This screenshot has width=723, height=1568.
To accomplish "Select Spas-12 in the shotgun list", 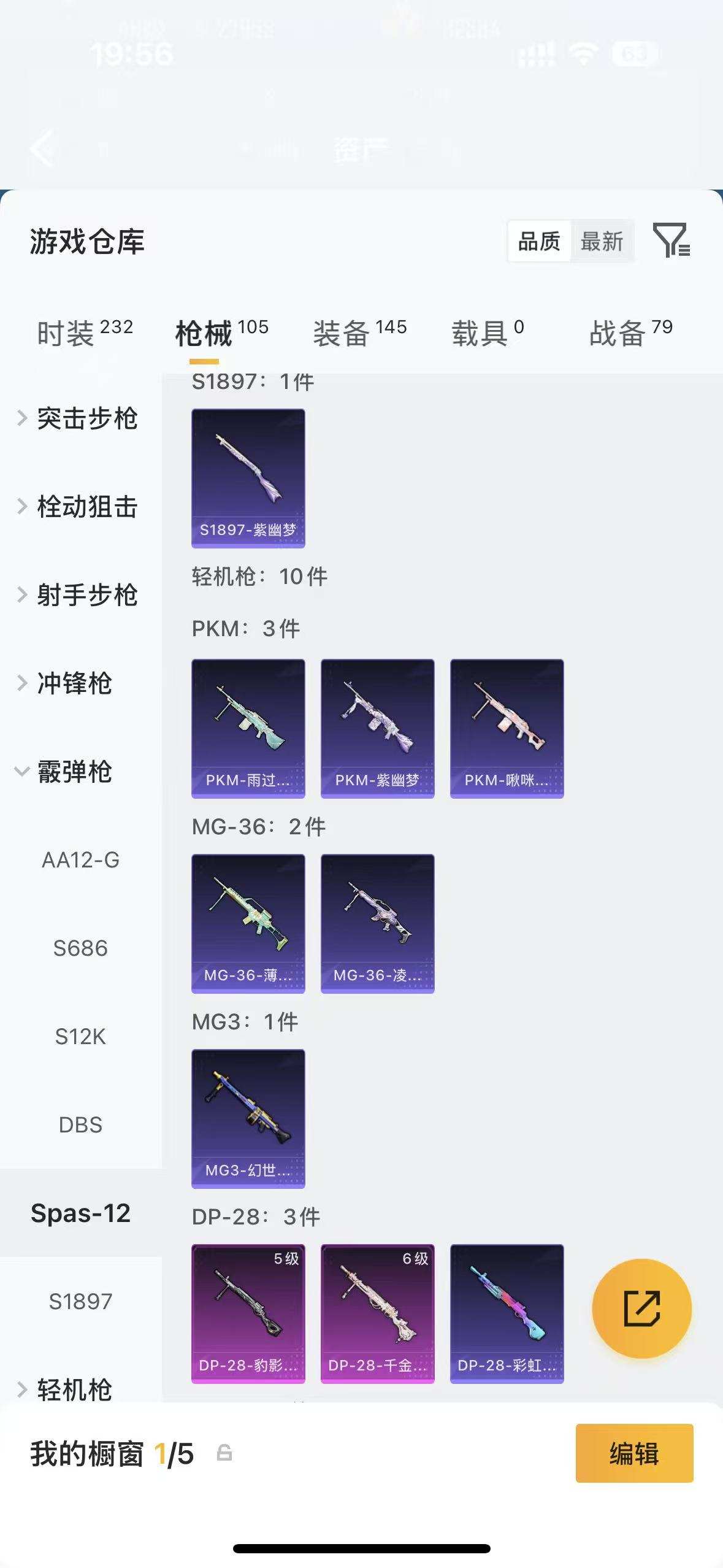I will pos(82,1213).
